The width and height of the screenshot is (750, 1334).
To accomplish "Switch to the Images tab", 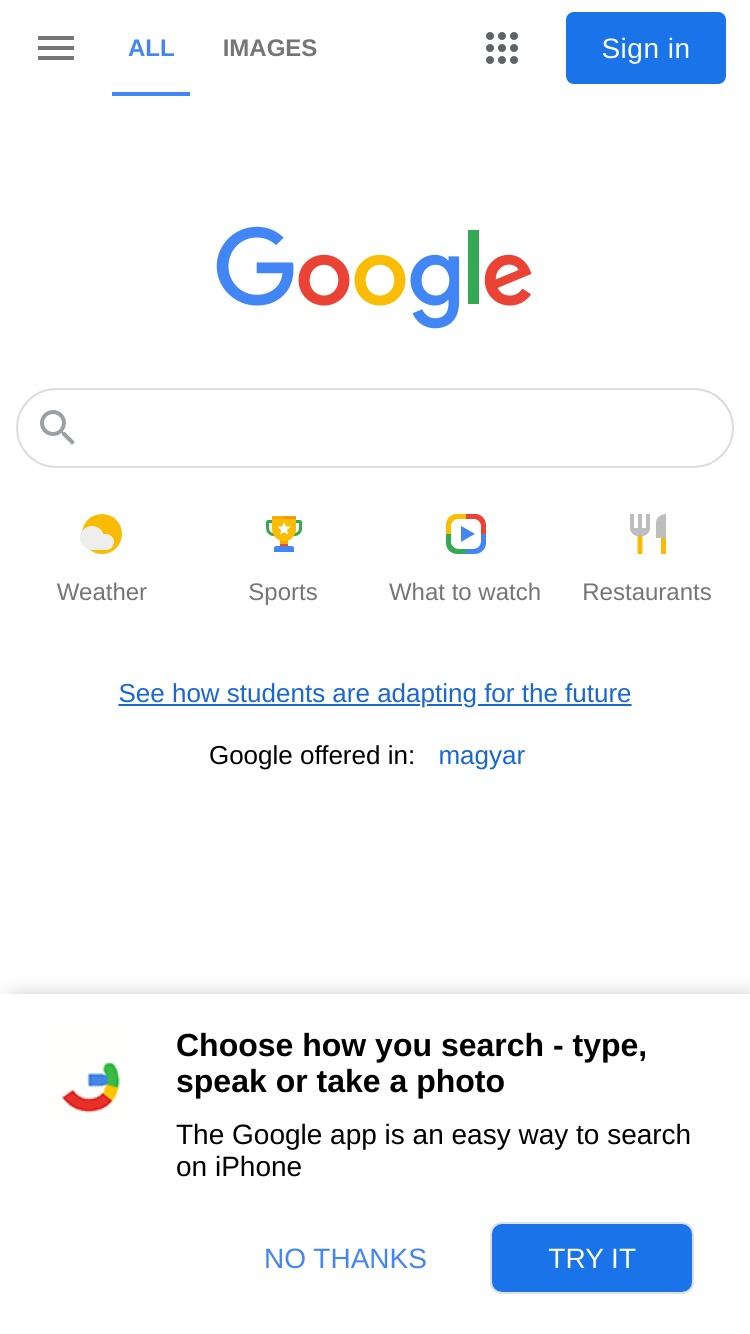I will [x=270, y=48].
